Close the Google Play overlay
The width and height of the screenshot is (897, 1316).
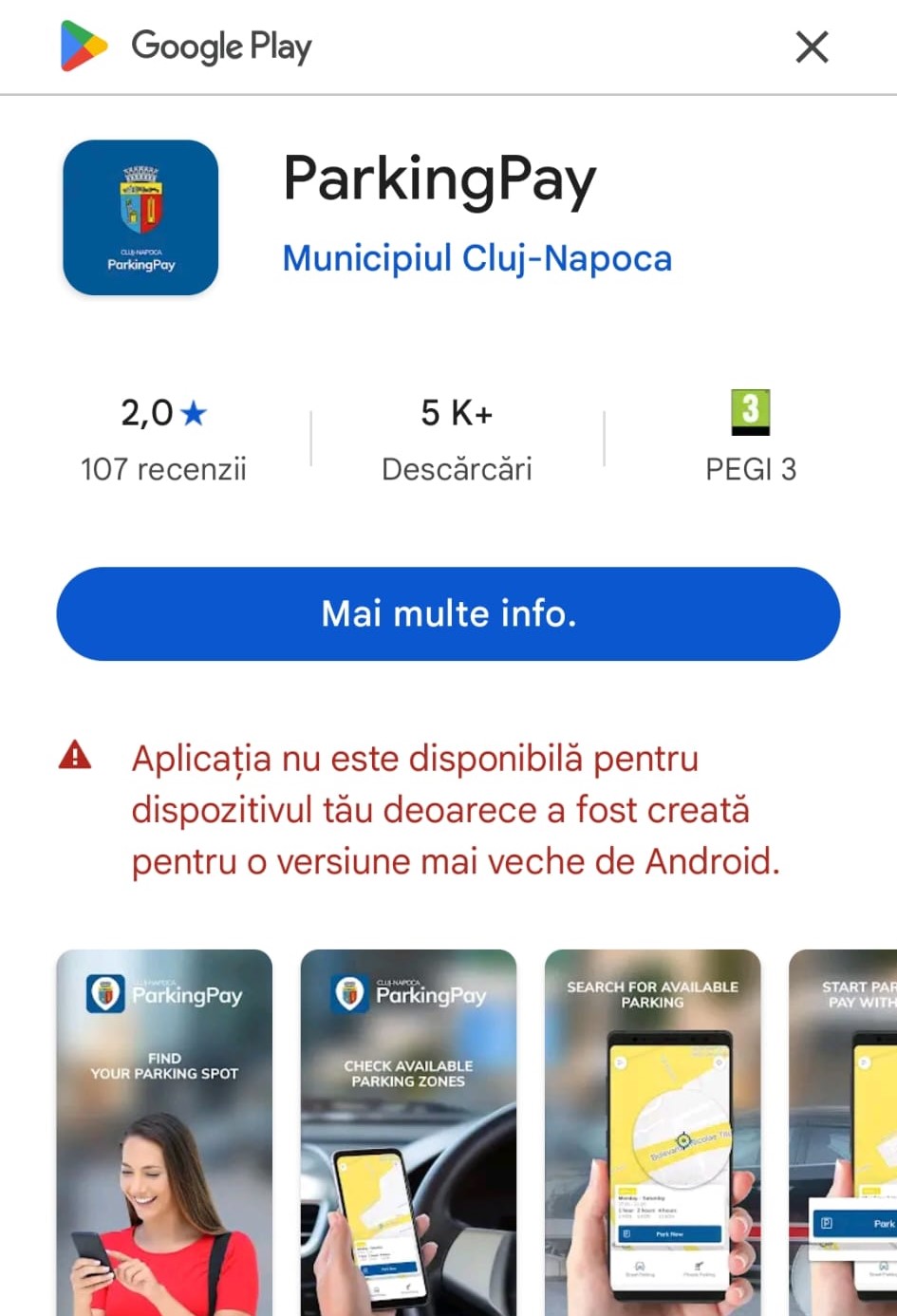coord(812,47)
